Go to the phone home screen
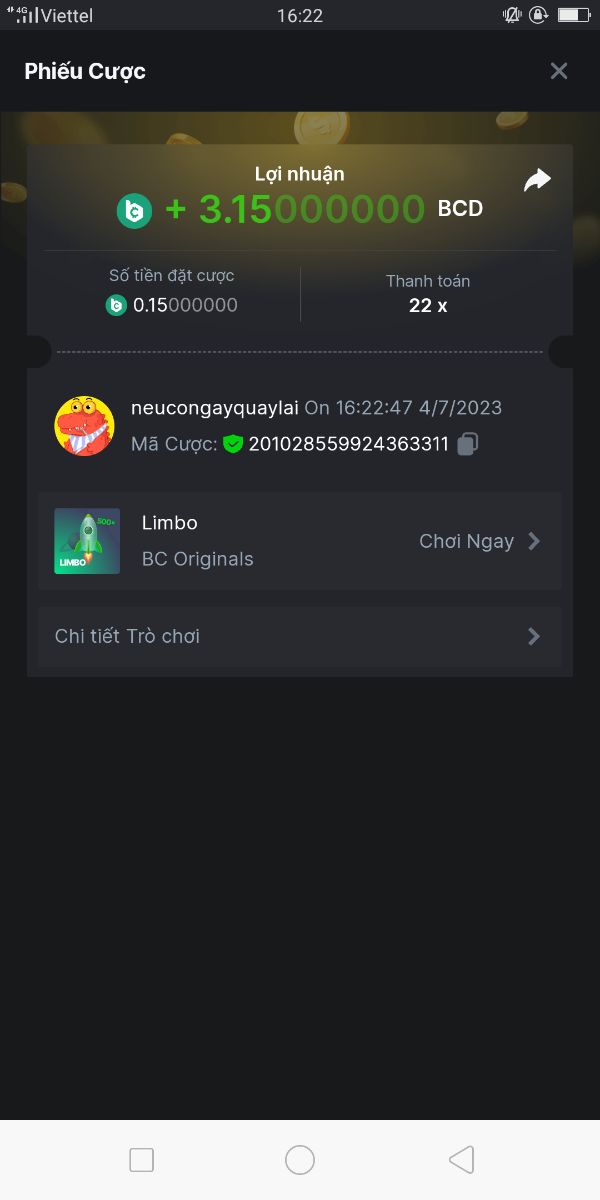This screenshot has width=600, height=1200. pos(300,1159)
